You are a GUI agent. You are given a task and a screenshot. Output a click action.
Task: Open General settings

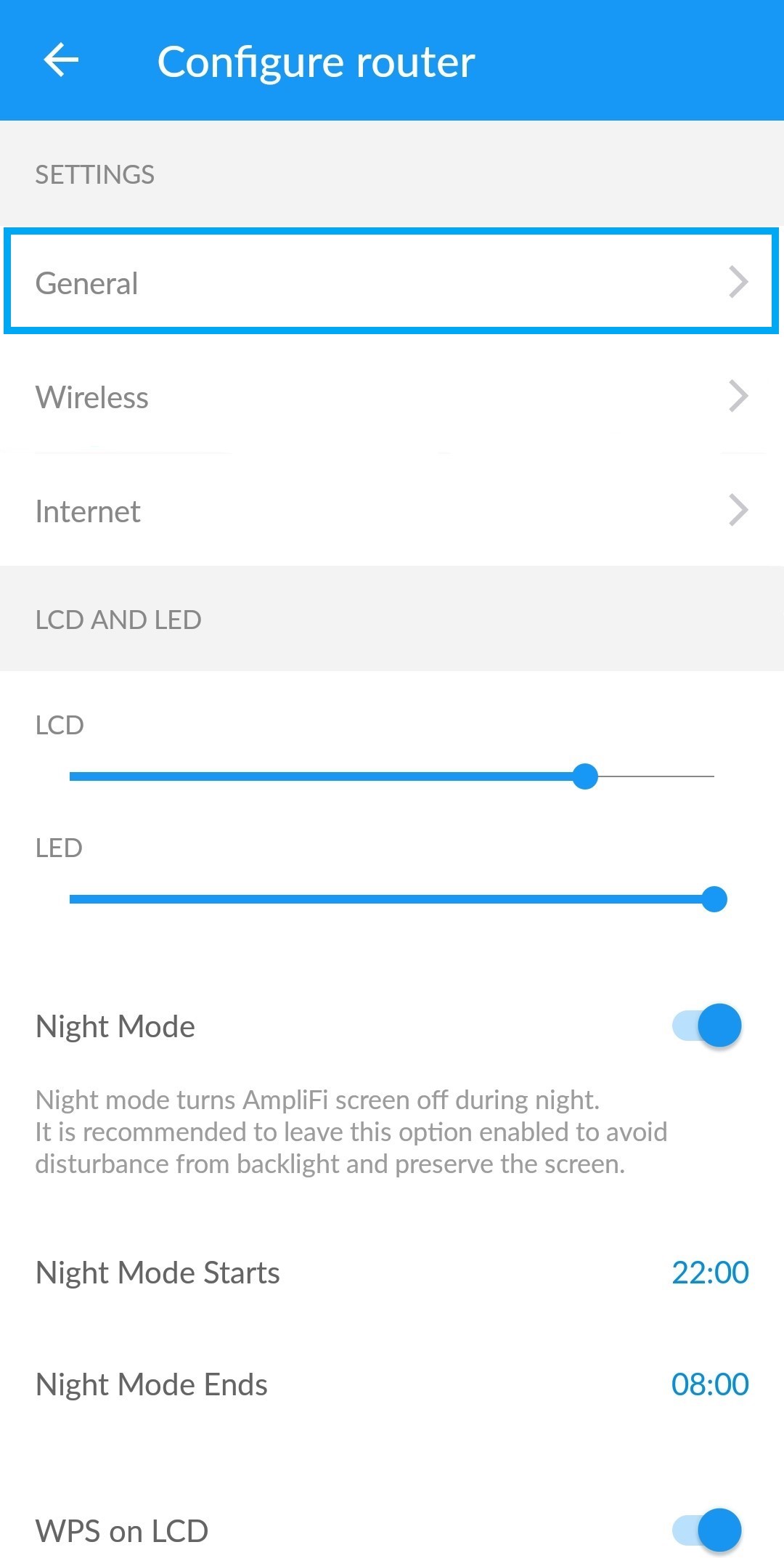point(392,282)
